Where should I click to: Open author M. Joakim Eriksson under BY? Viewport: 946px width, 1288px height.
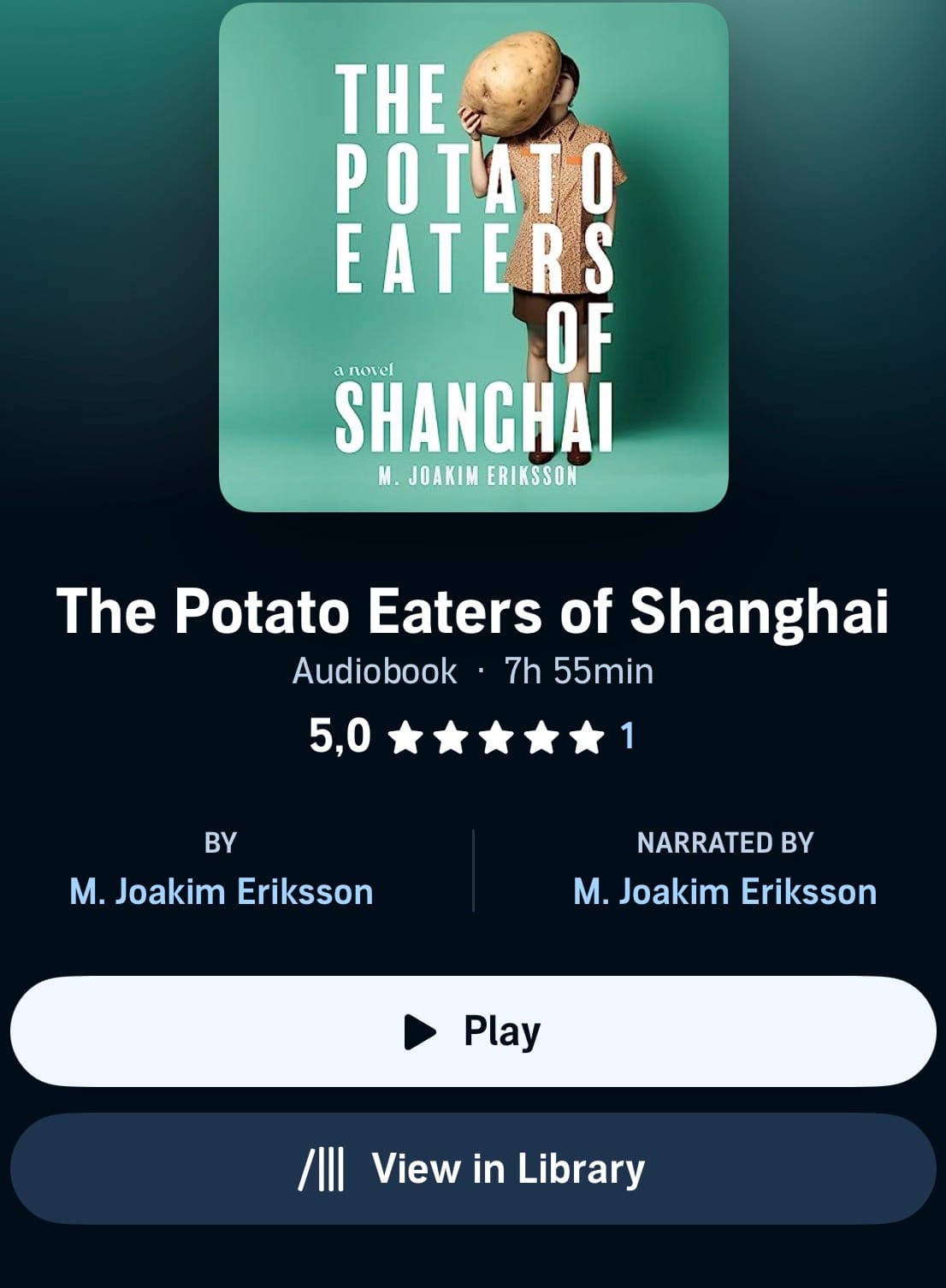click(221, 891)
